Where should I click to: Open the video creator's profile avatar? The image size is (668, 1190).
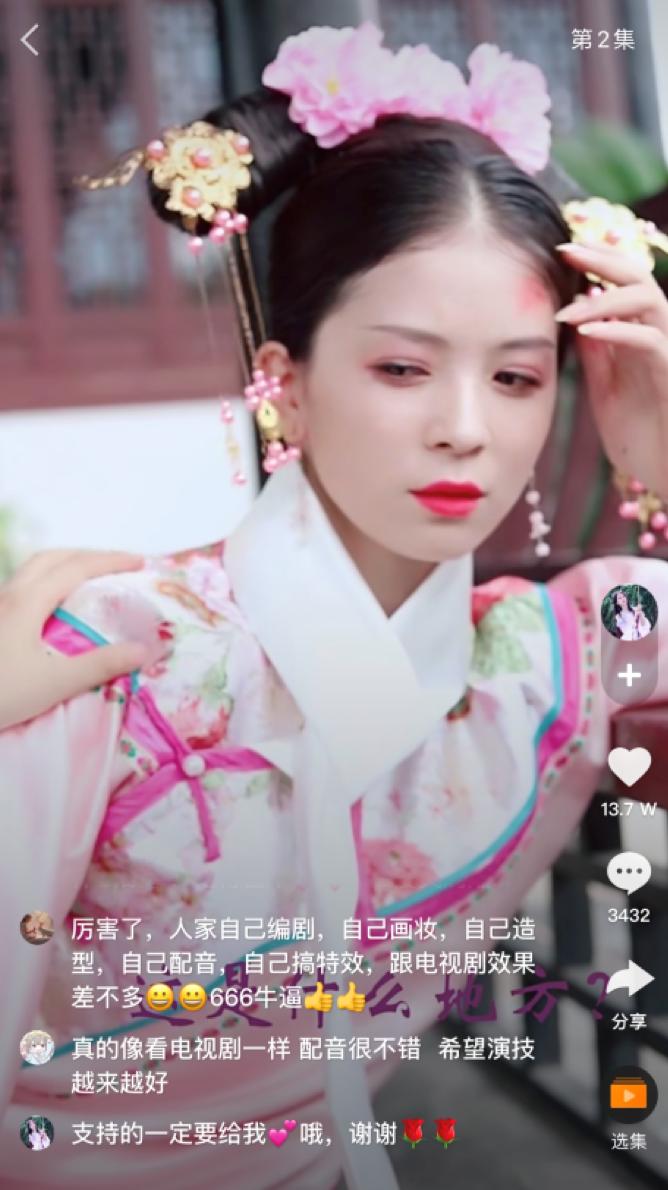click(x=629, y=612)
